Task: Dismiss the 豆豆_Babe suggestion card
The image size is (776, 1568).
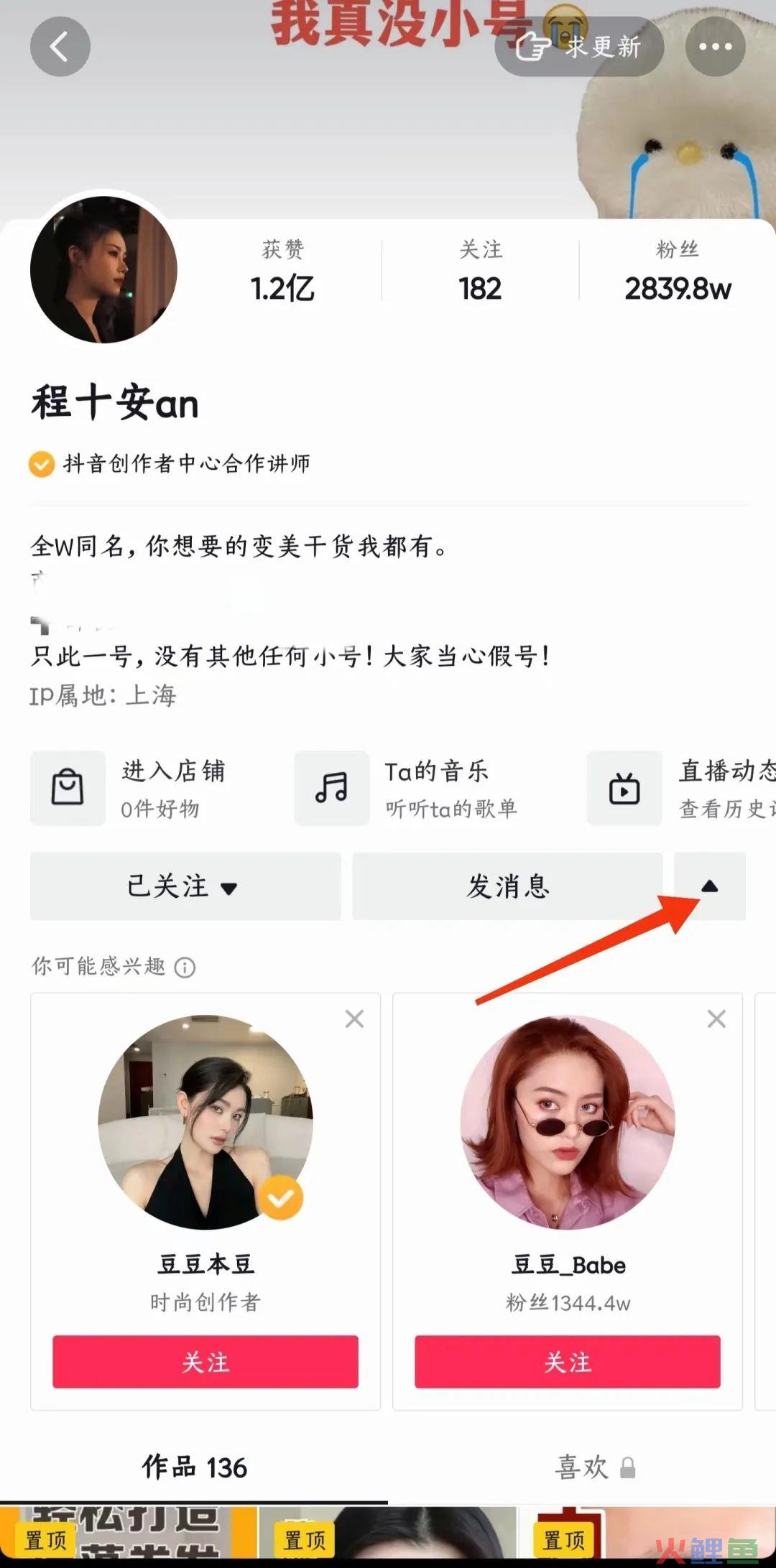Action: 716,1019
